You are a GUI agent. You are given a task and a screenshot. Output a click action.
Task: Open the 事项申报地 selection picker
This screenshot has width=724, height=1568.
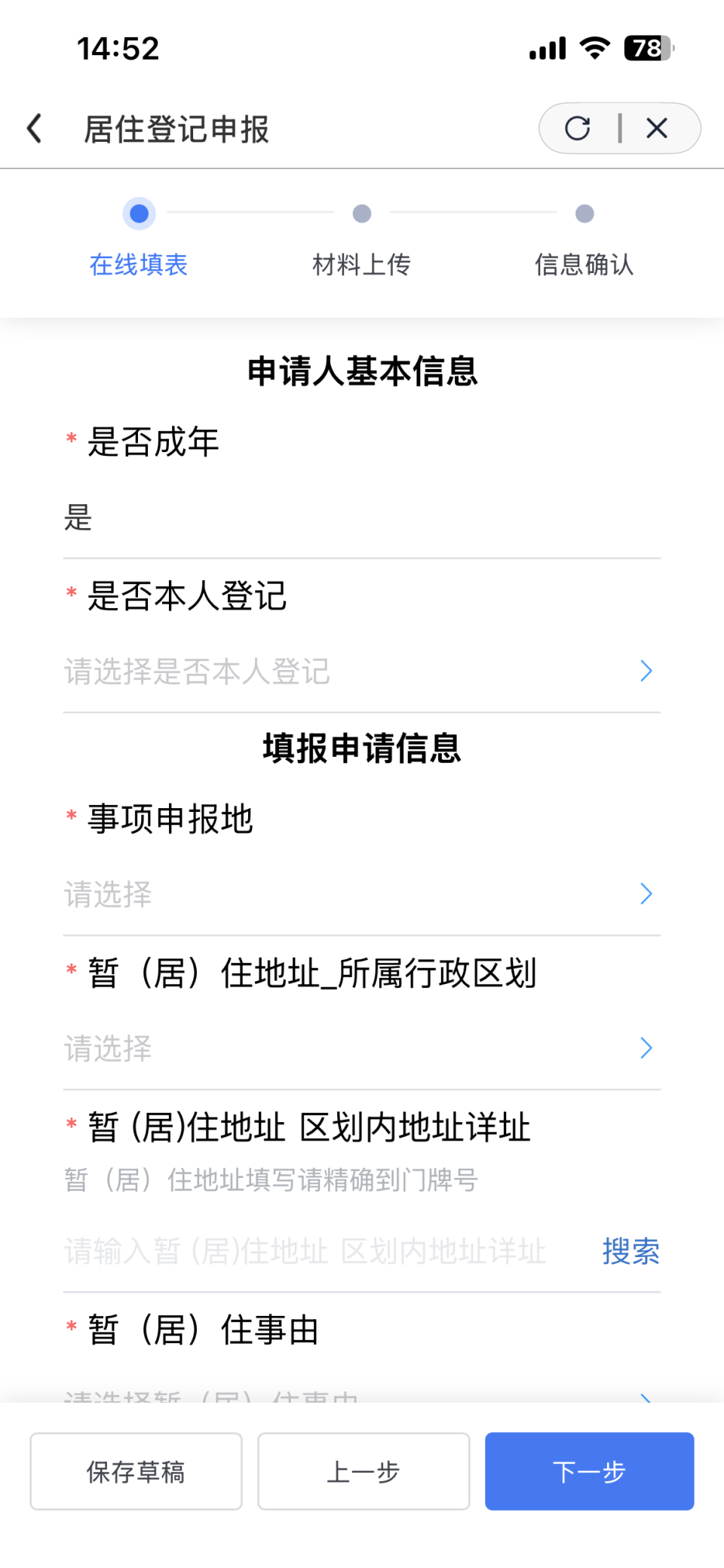click(x=361, y=894)
